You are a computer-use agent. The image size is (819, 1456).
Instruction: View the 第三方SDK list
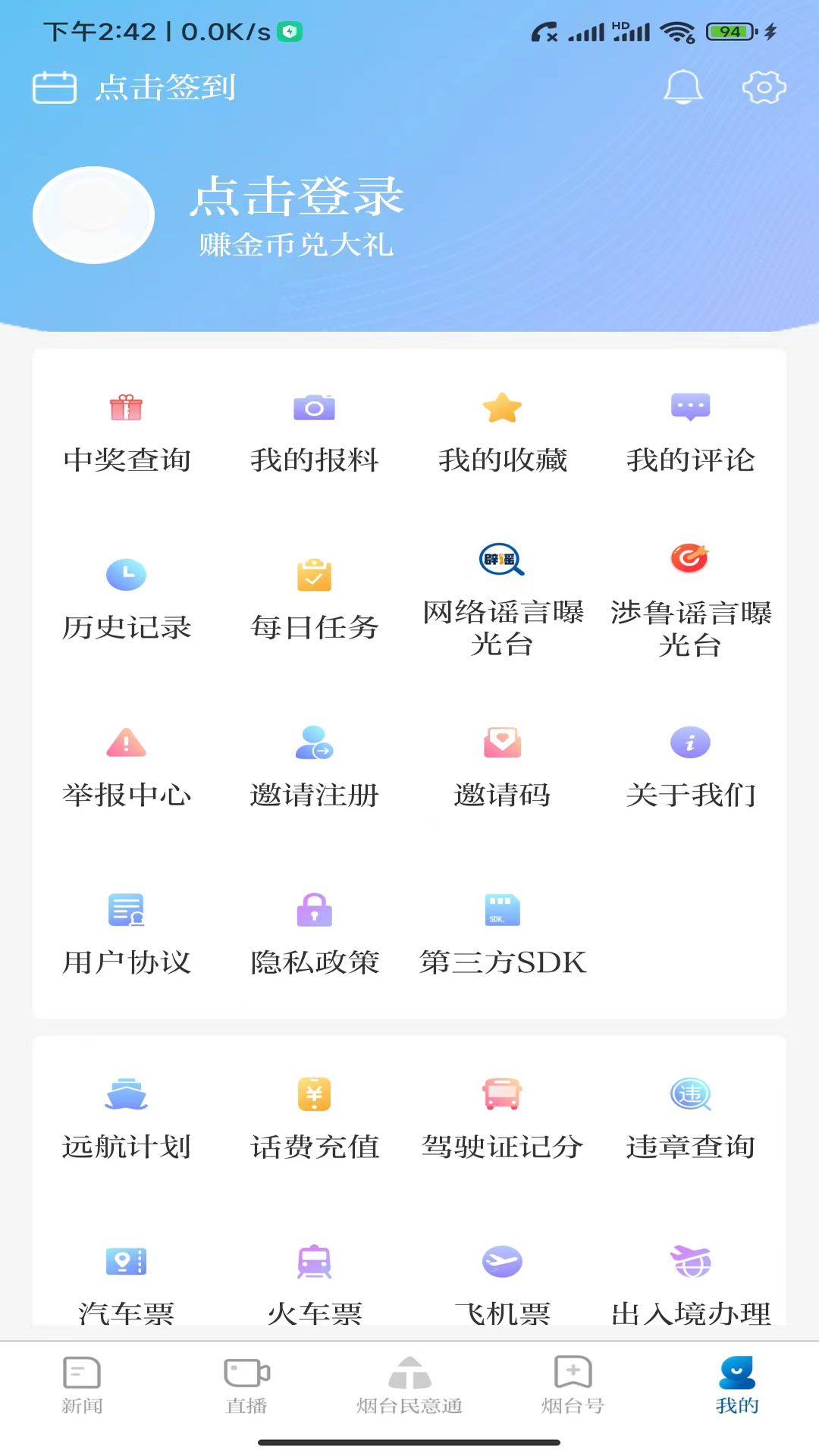click(503, 933)
